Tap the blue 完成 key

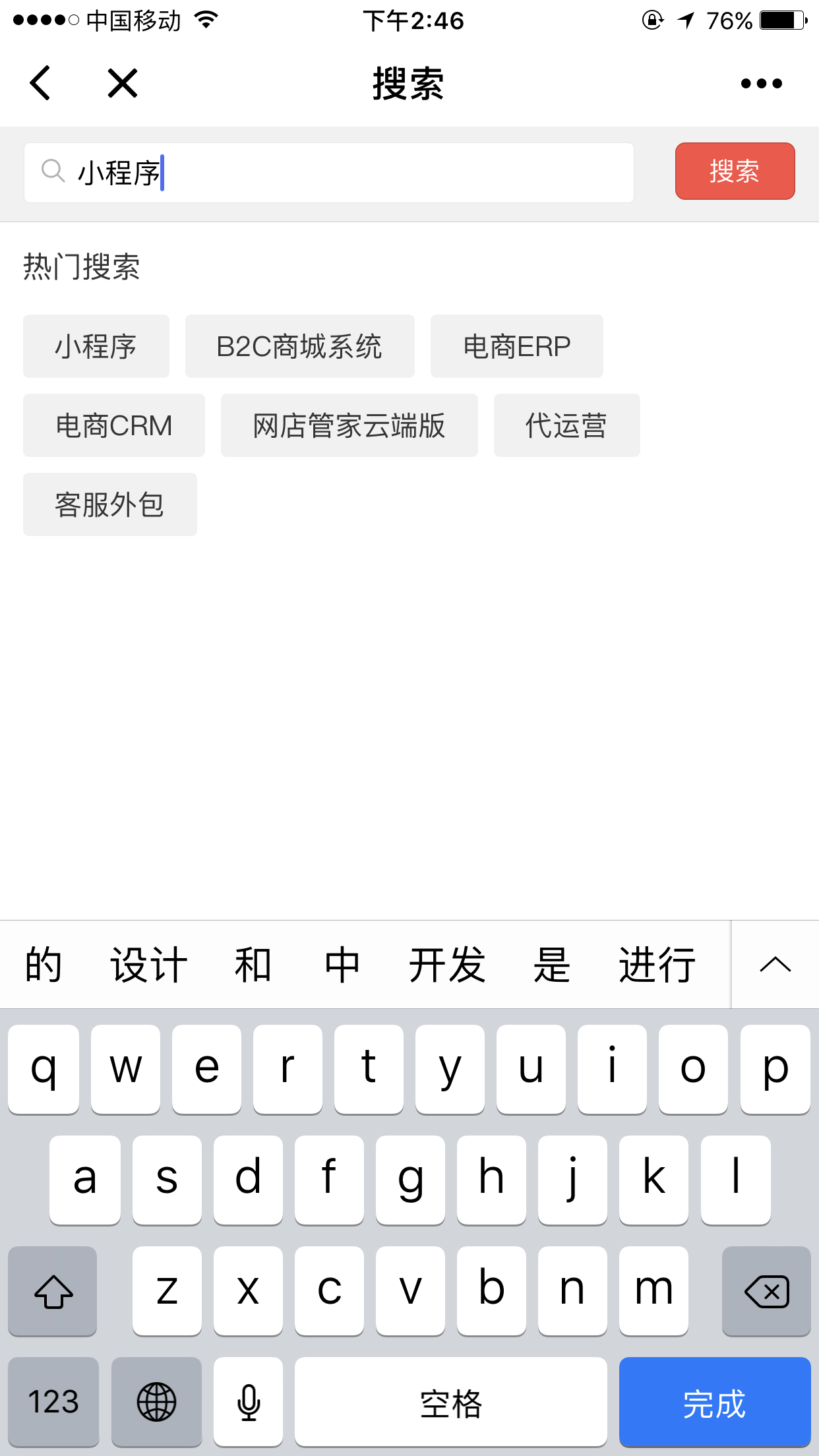714,1402
